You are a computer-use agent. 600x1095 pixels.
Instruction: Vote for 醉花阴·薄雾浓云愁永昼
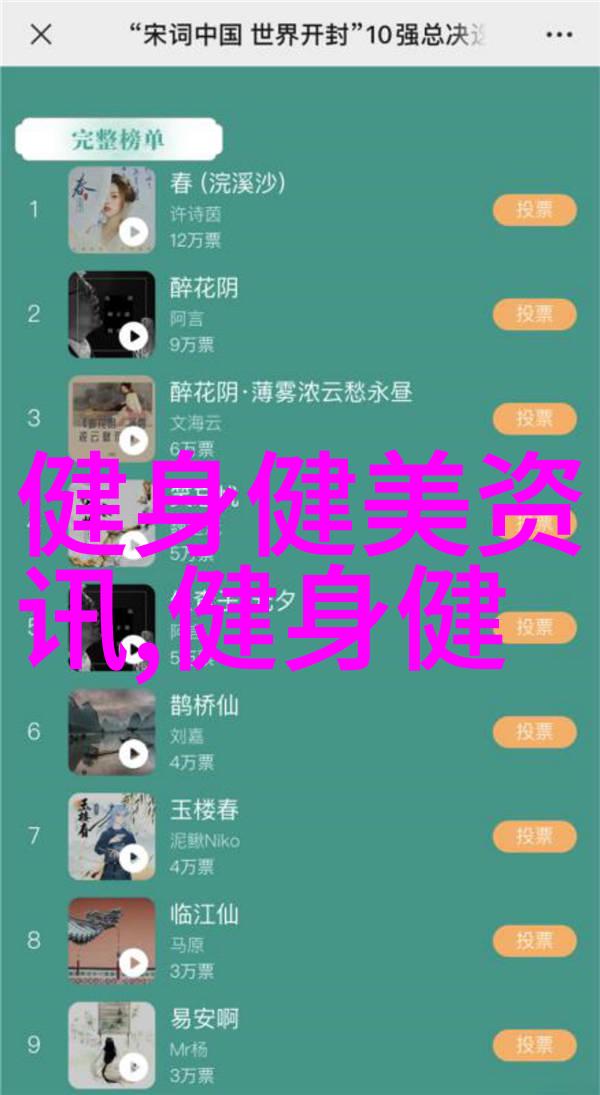tap(534, 418)
